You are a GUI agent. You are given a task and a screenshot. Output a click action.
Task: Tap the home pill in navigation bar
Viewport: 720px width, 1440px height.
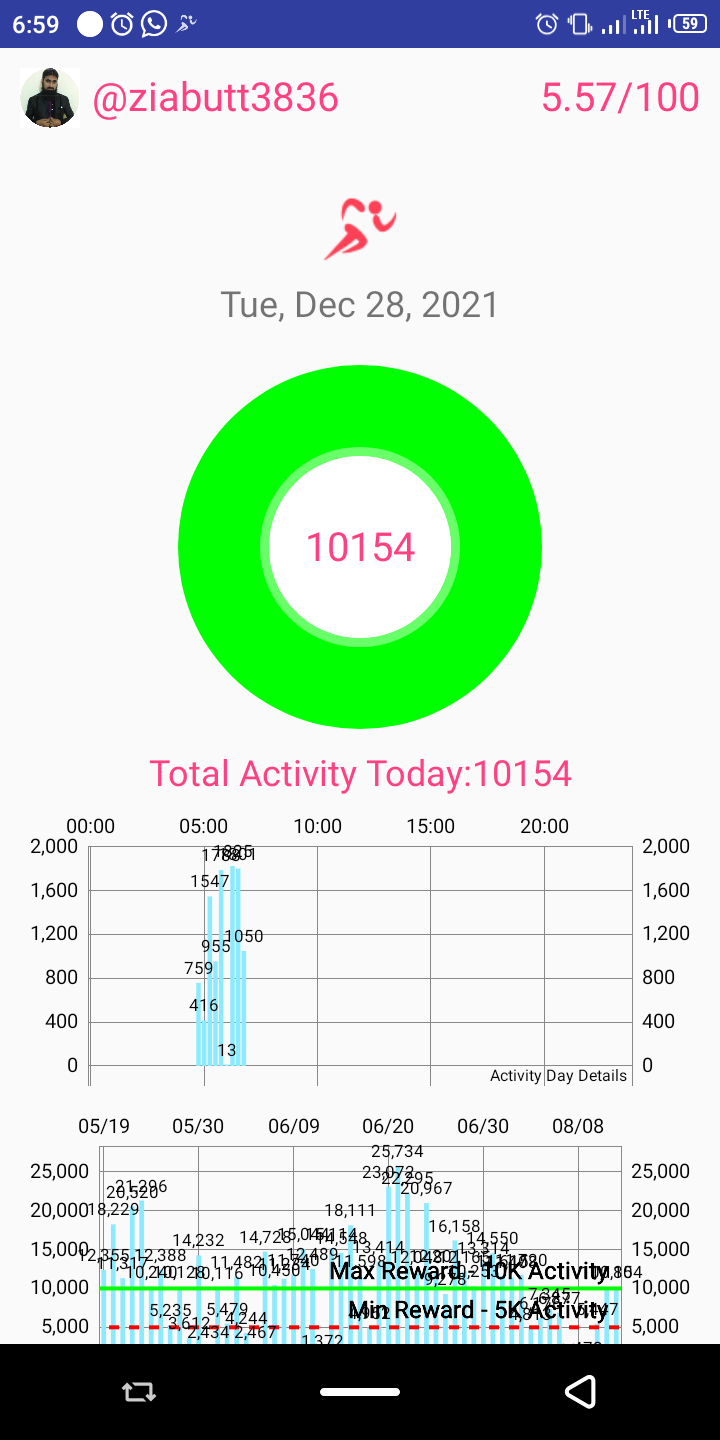click(360, 1391)
